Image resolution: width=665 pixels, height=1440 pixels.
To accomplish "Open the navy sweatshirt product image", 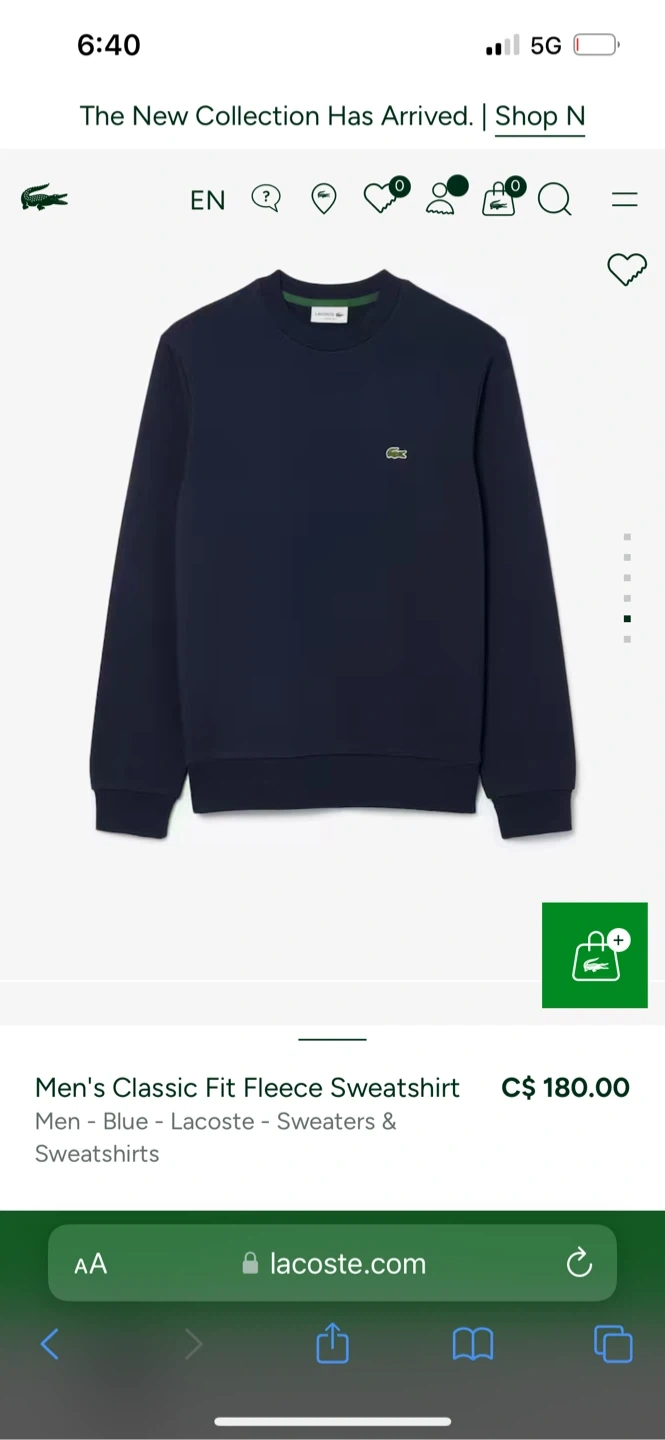I will 332,555.
